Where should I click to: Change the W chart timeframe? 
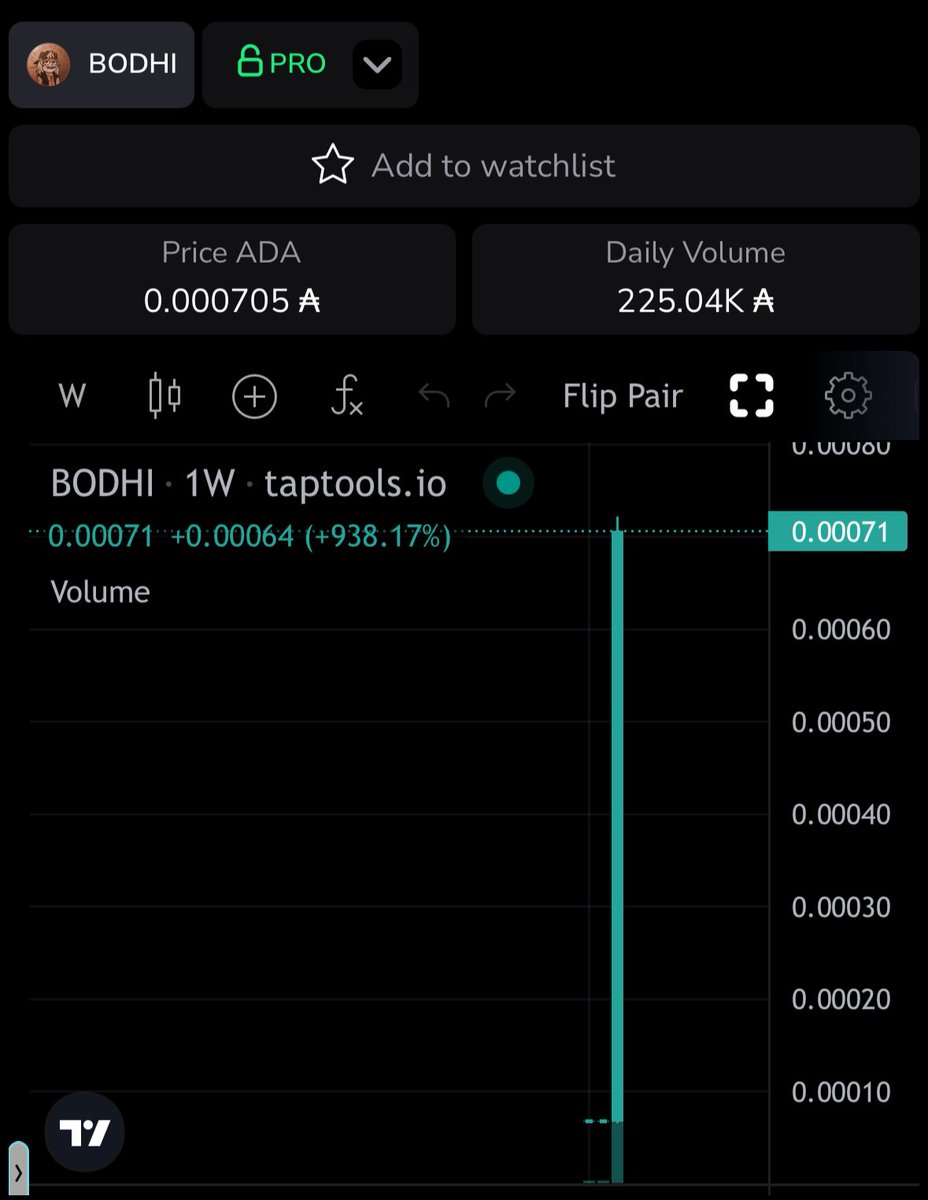click(72, 396)
